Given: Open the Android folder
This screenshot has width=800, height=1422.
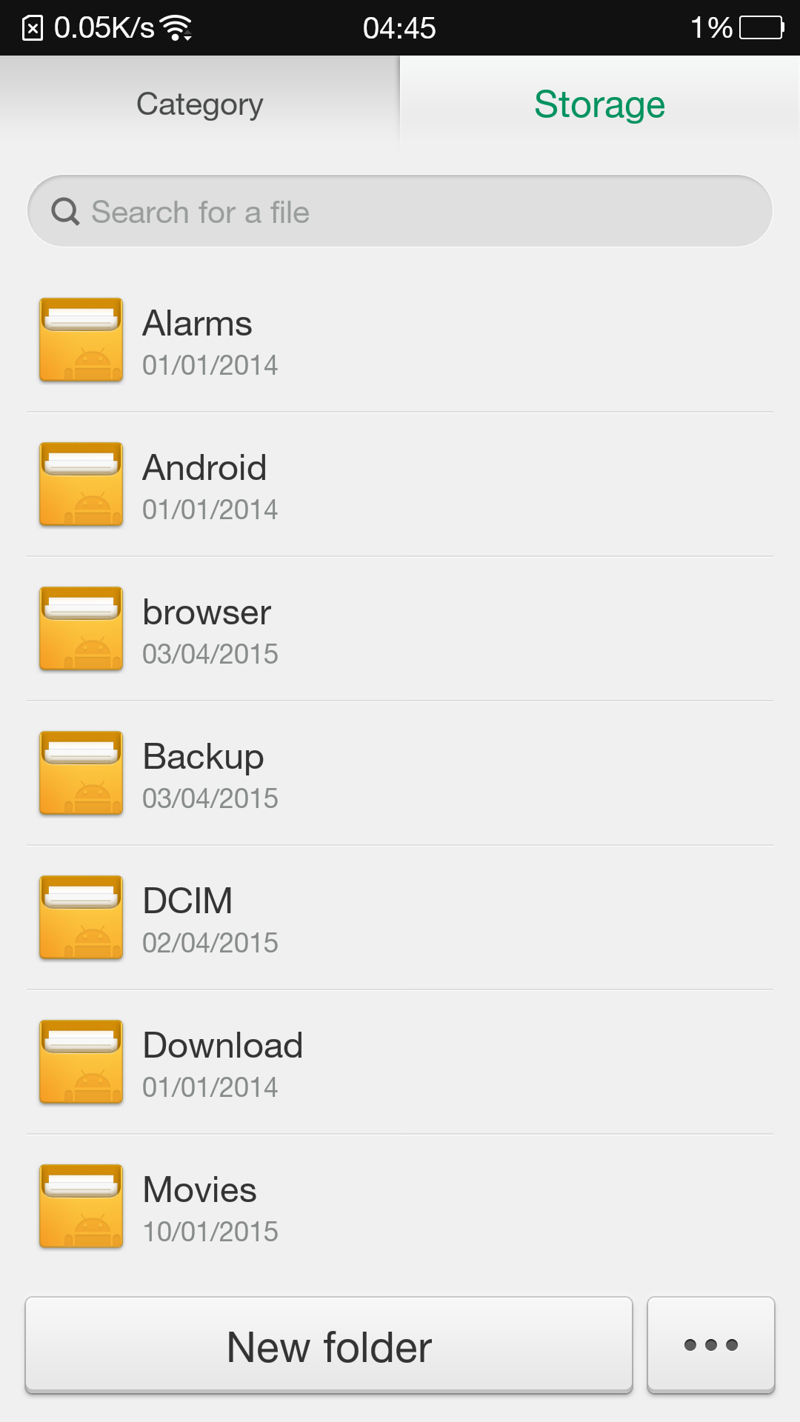Looking at the screenshot, I should [400, 485].
